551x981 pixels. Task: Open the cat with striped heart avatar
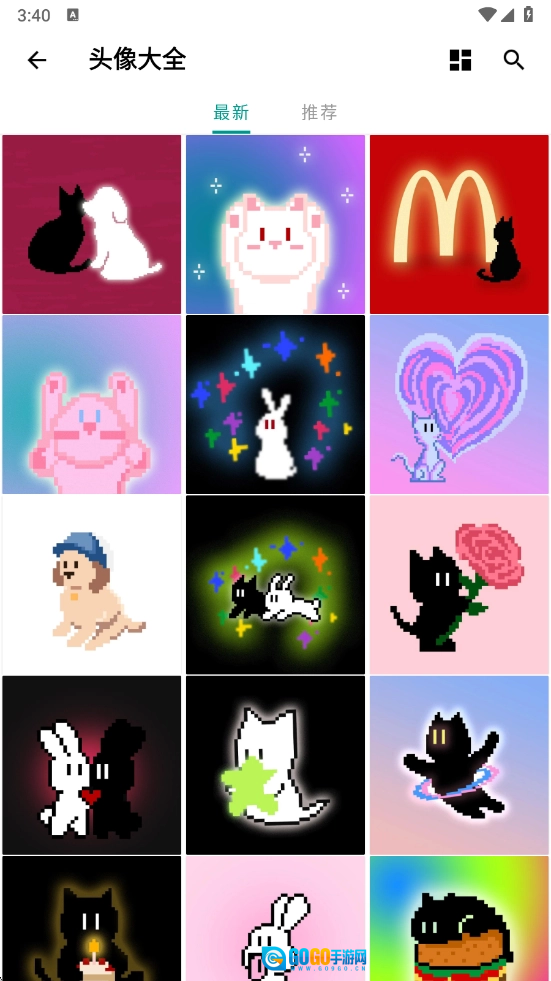click(459, 405)
